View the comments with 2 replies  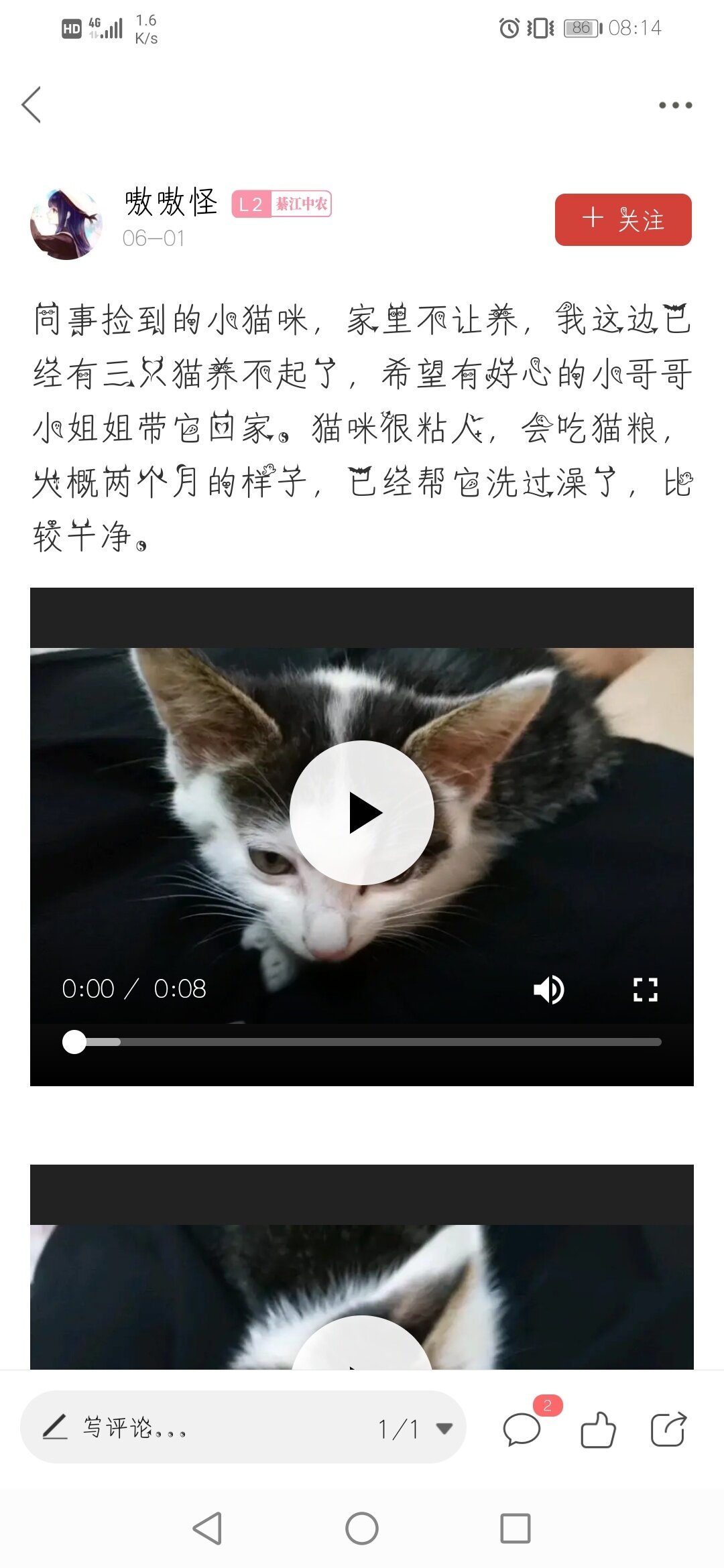coord(523,1429)
